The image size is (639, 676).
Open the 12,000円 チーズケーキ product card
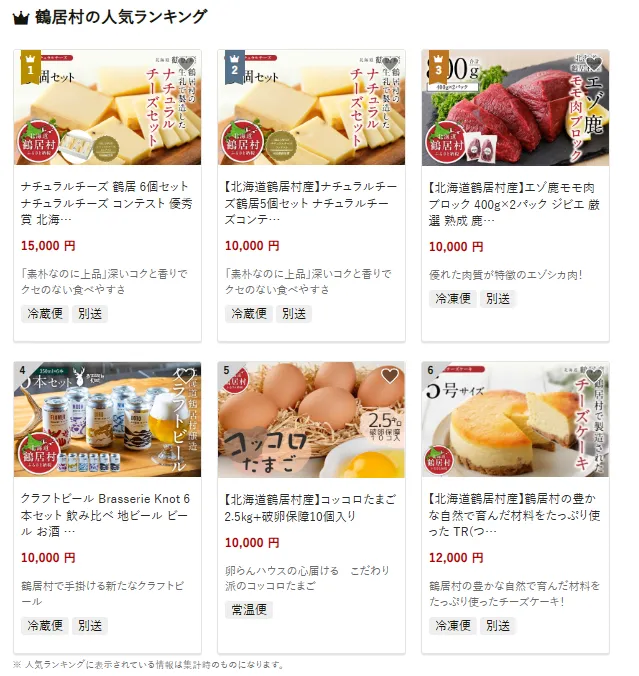pos(515,512)
